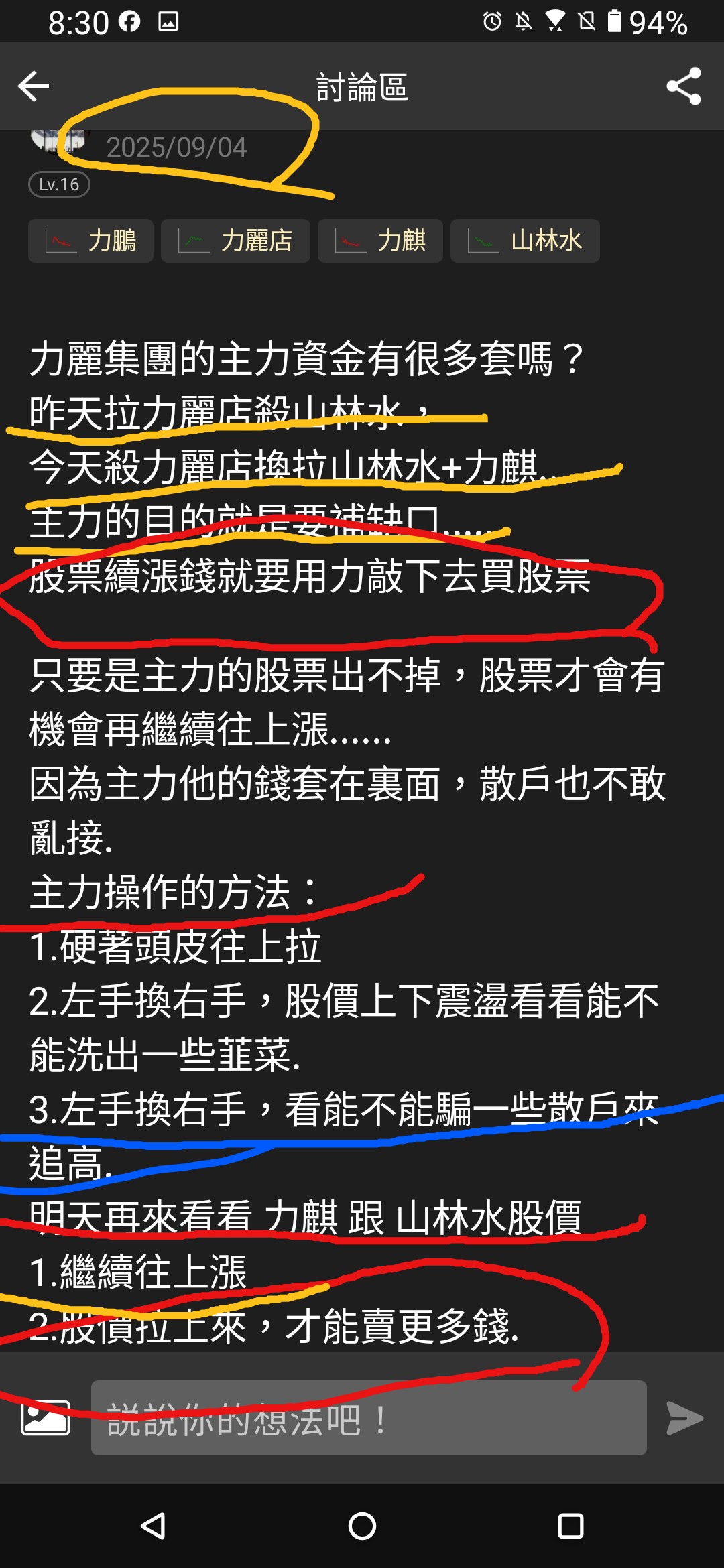Send the comment
Screen dimensions: 724x1568
click(684, 1418)
